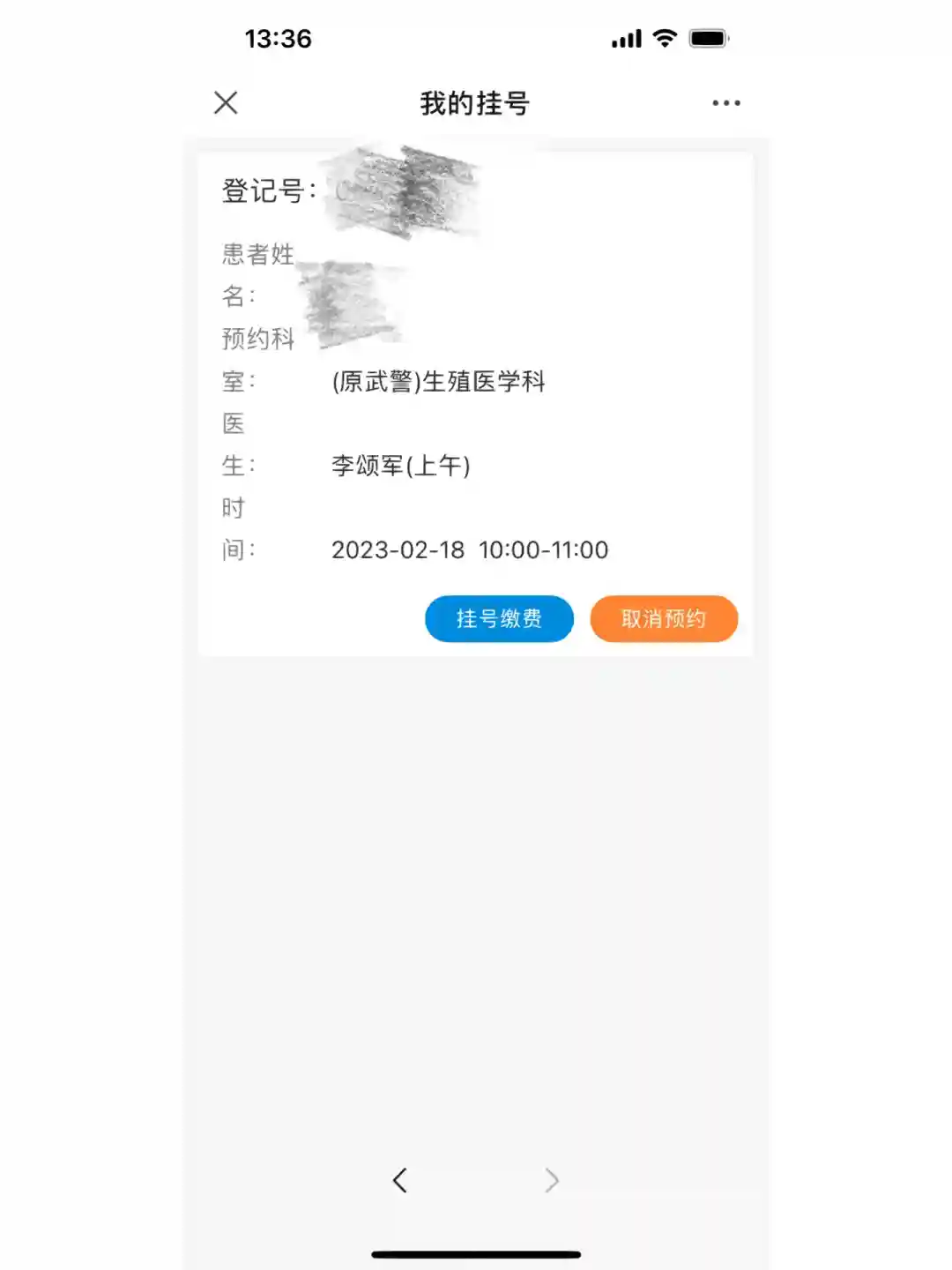Cancel the appointment with 取消预约

coord(664,618)
